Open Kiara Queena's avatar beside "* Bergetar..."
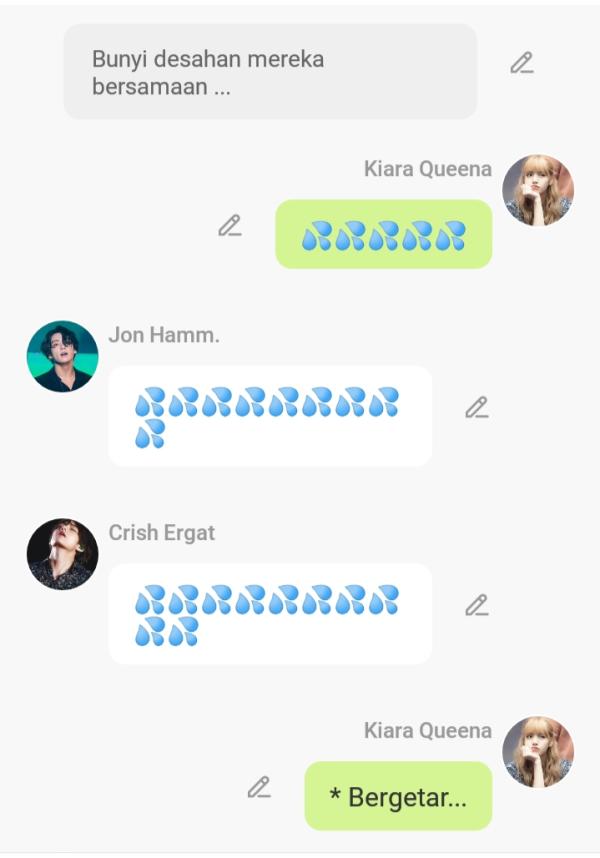 point(538,752)
